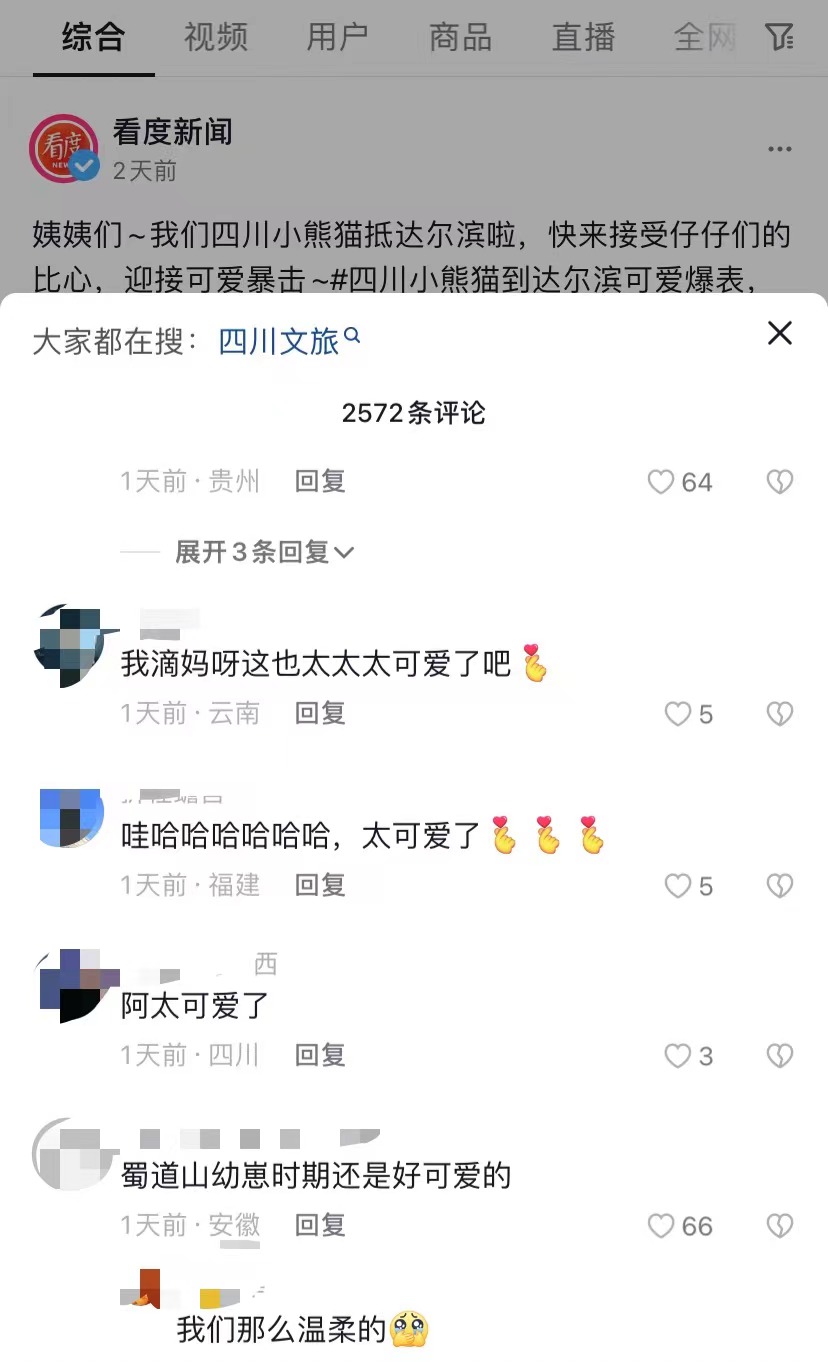
Task: Close the comments panel
Action: point(779,333)
